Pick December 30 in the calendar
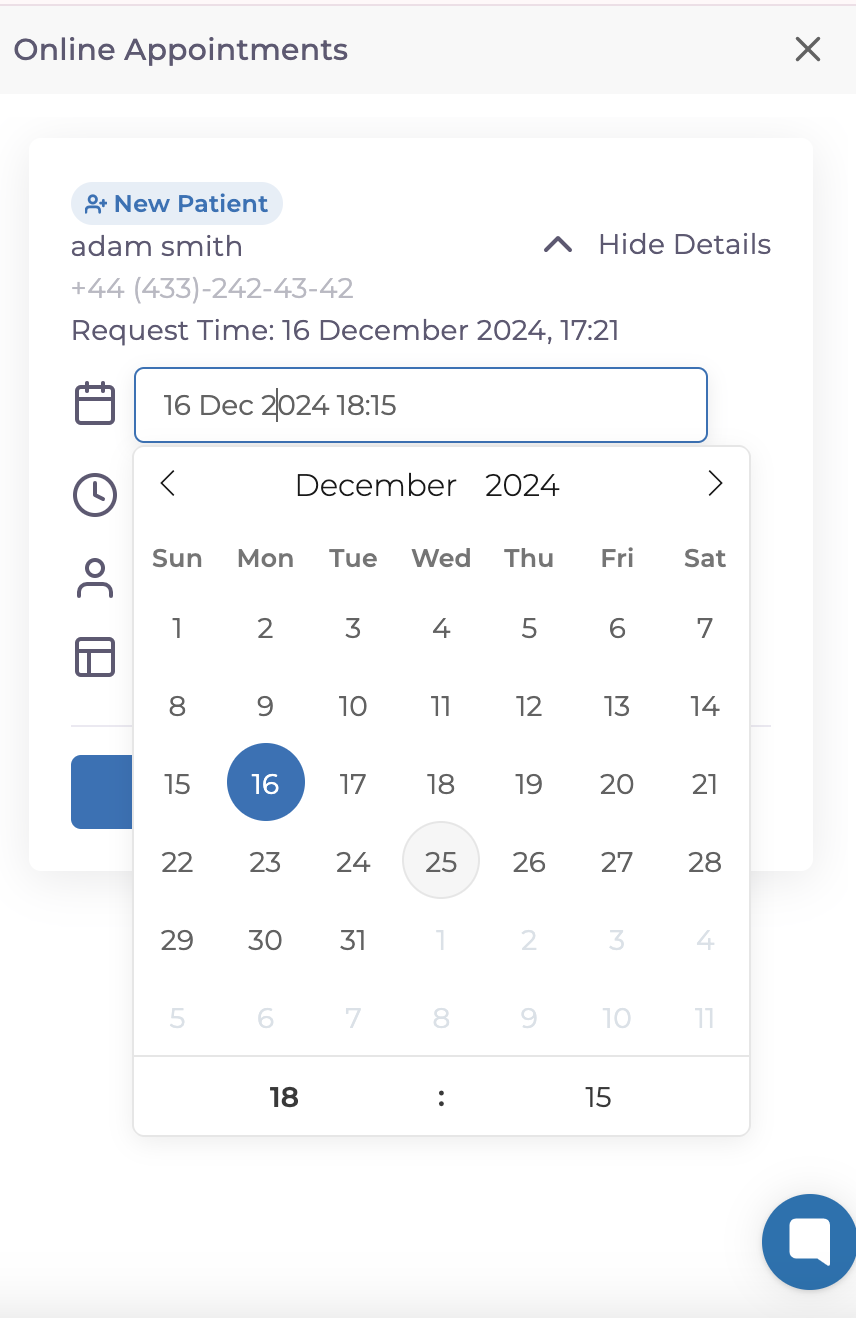 265,939
